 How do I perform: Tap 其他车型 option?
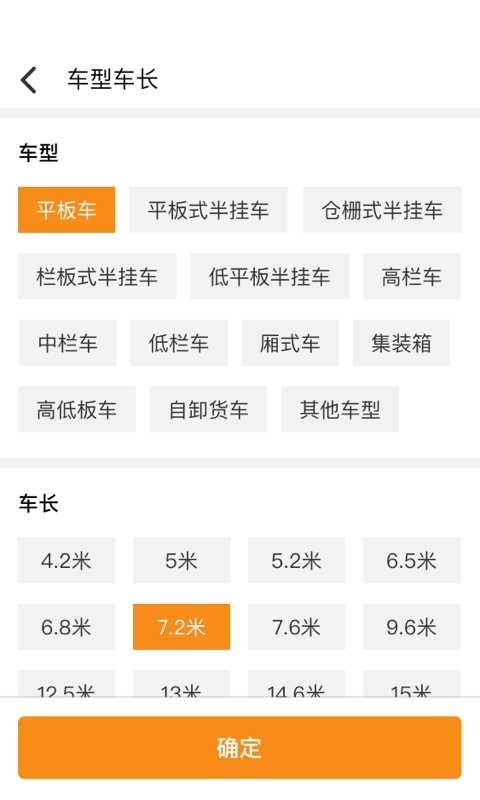click(340, 409)
